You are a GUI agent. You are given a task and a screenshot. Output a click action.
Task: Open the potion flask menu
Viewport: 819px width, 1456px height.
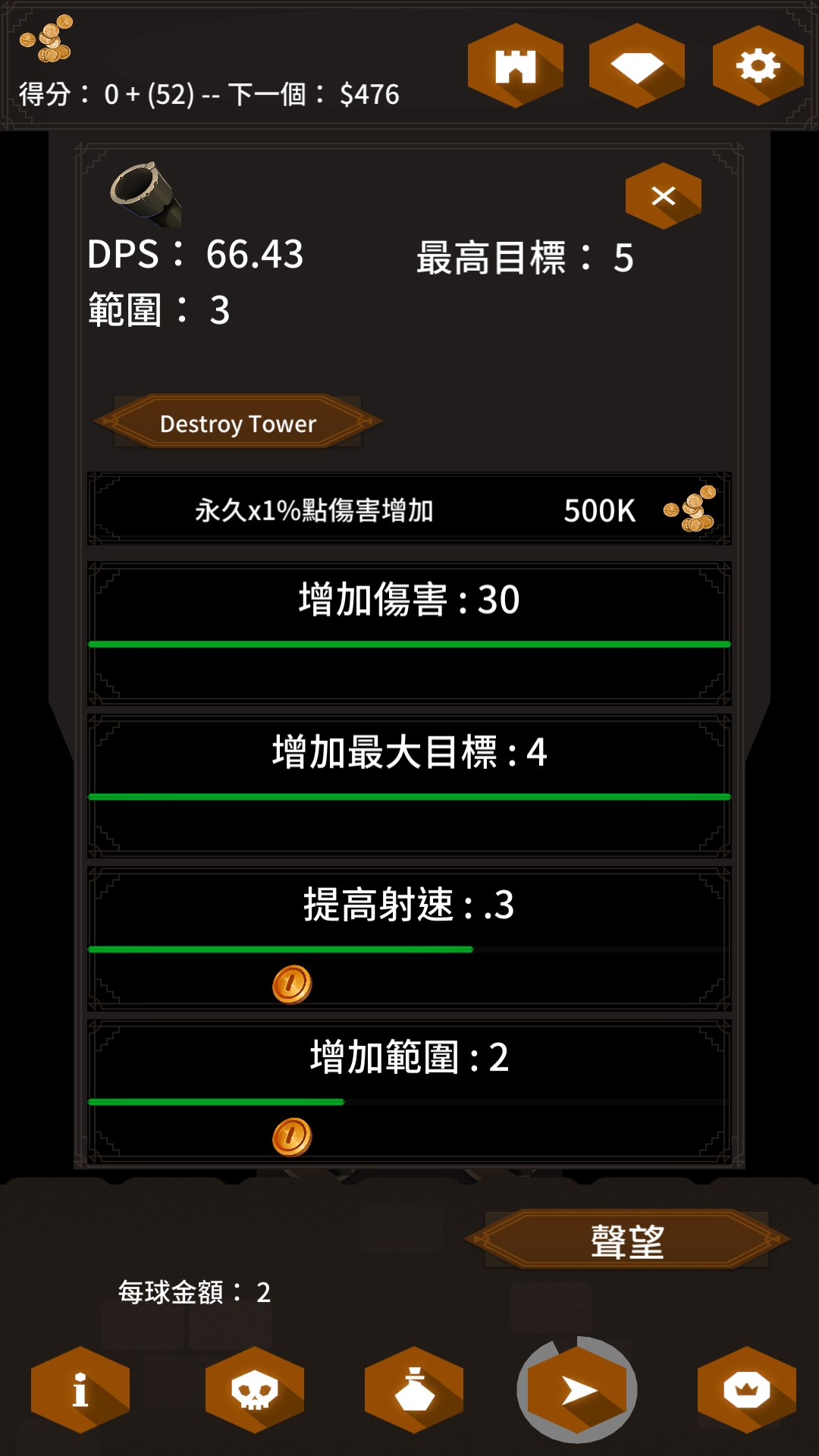pos(414,1389)
